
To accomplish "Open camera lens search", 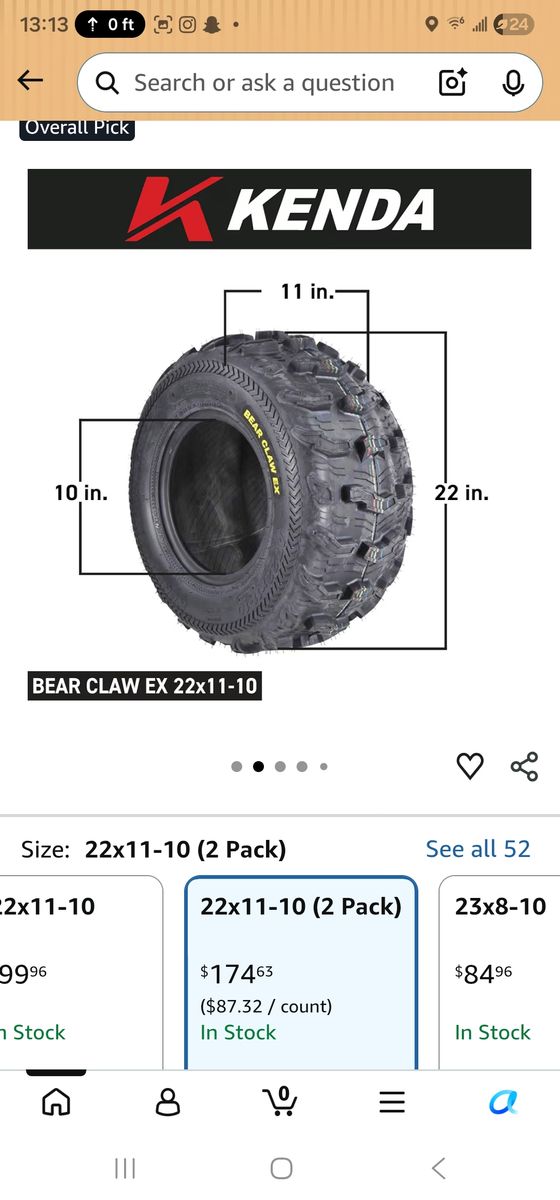I will 453,83.
